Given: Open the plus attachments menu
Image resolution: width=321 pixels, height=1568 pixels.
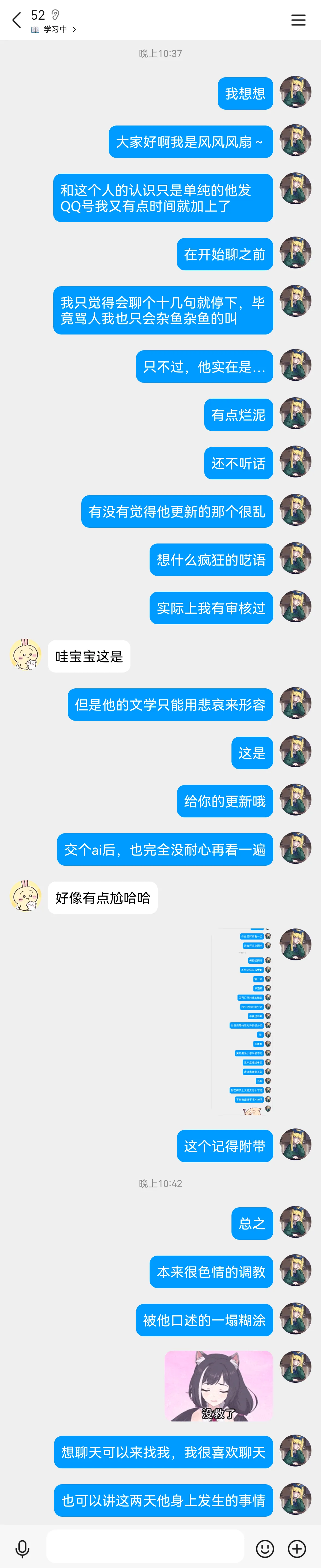Looking at the screenshot, I should pos(297,1548).
